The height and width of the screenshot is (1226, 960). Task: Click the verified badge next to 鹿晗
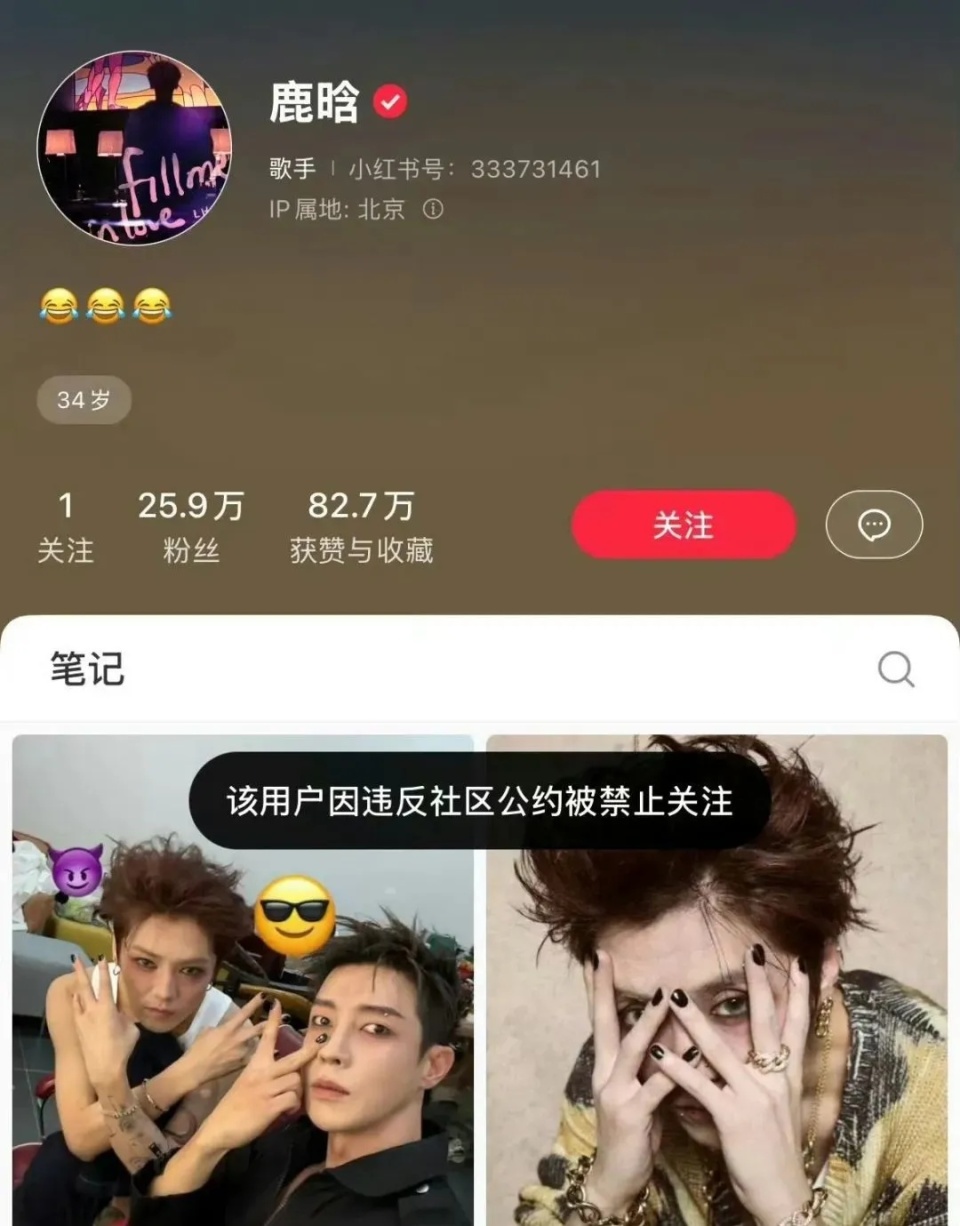click(x=390, y=100)
